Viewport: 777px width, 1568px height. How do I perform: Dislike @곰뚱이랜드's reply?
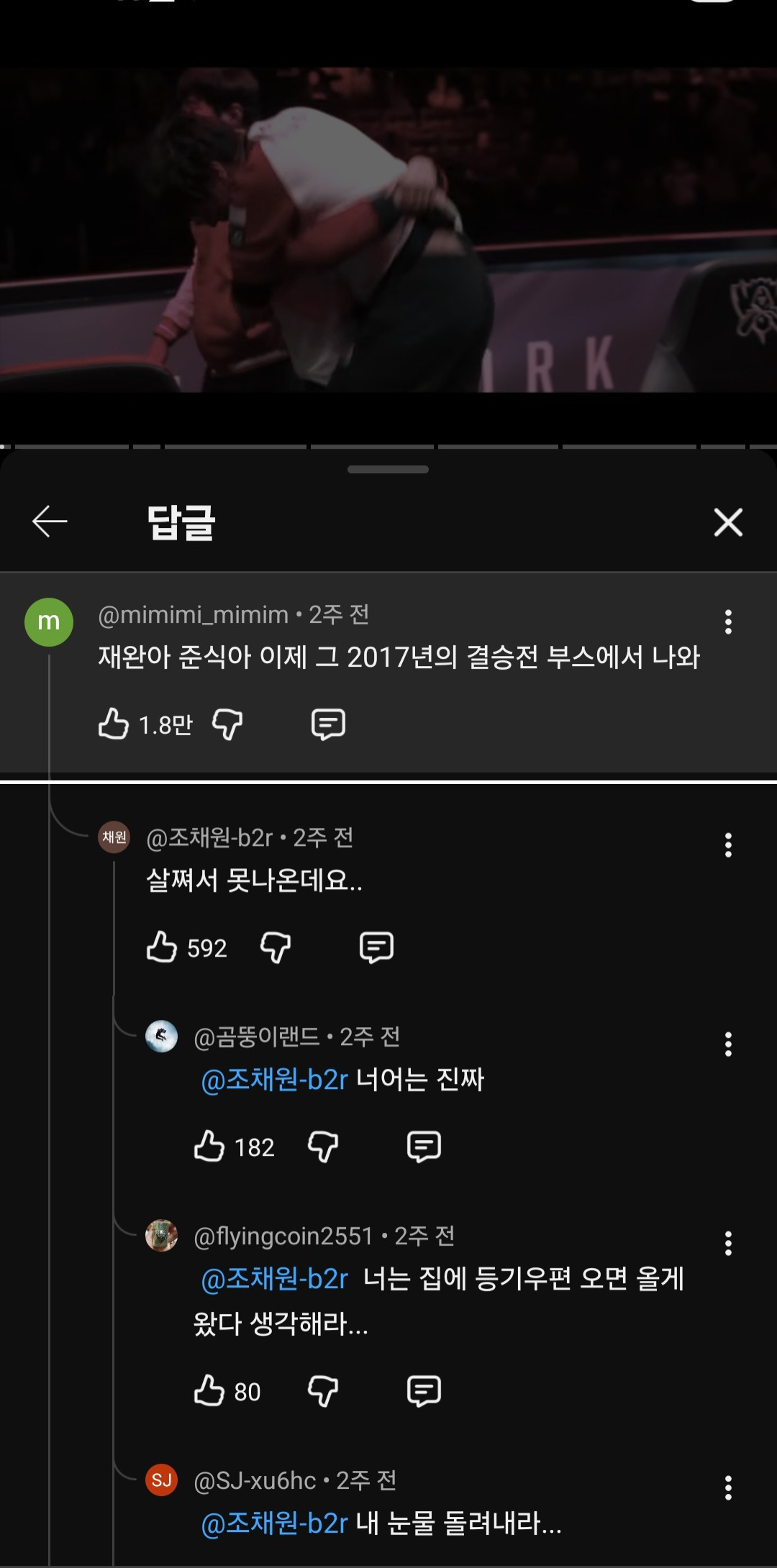point(323,1147)
